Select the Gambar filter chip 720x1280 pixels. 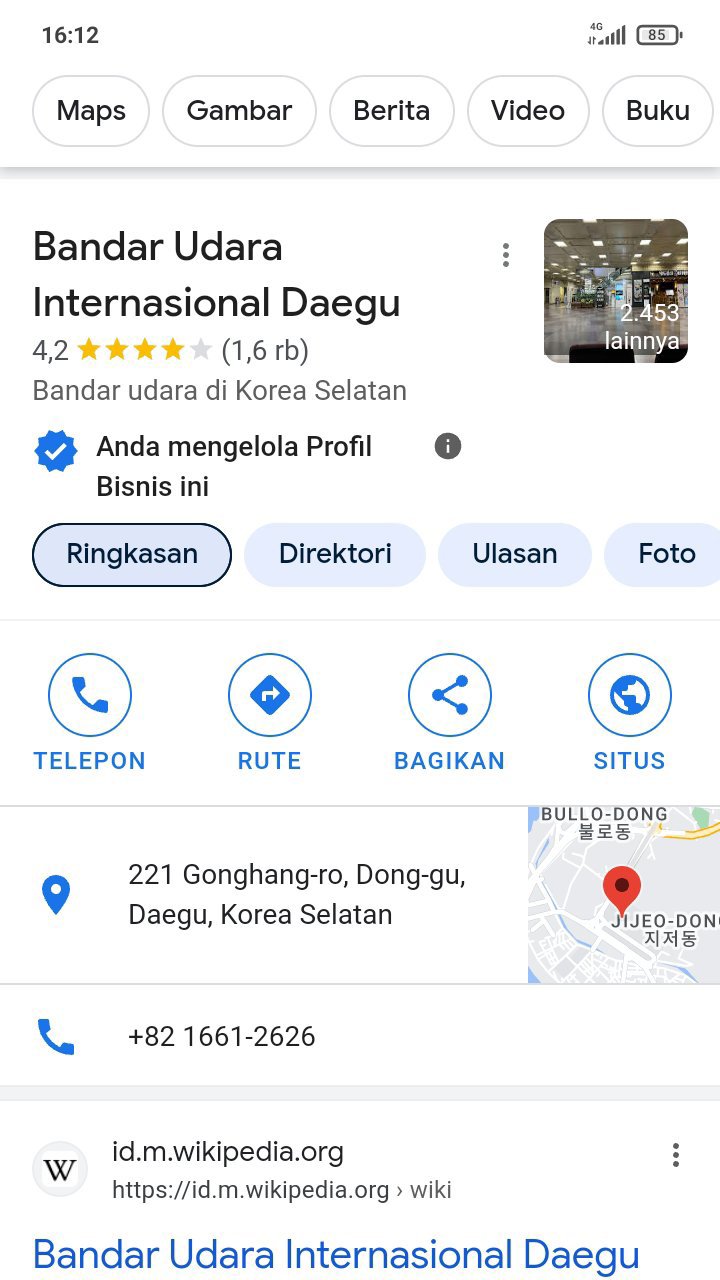[x=239, y=111]
